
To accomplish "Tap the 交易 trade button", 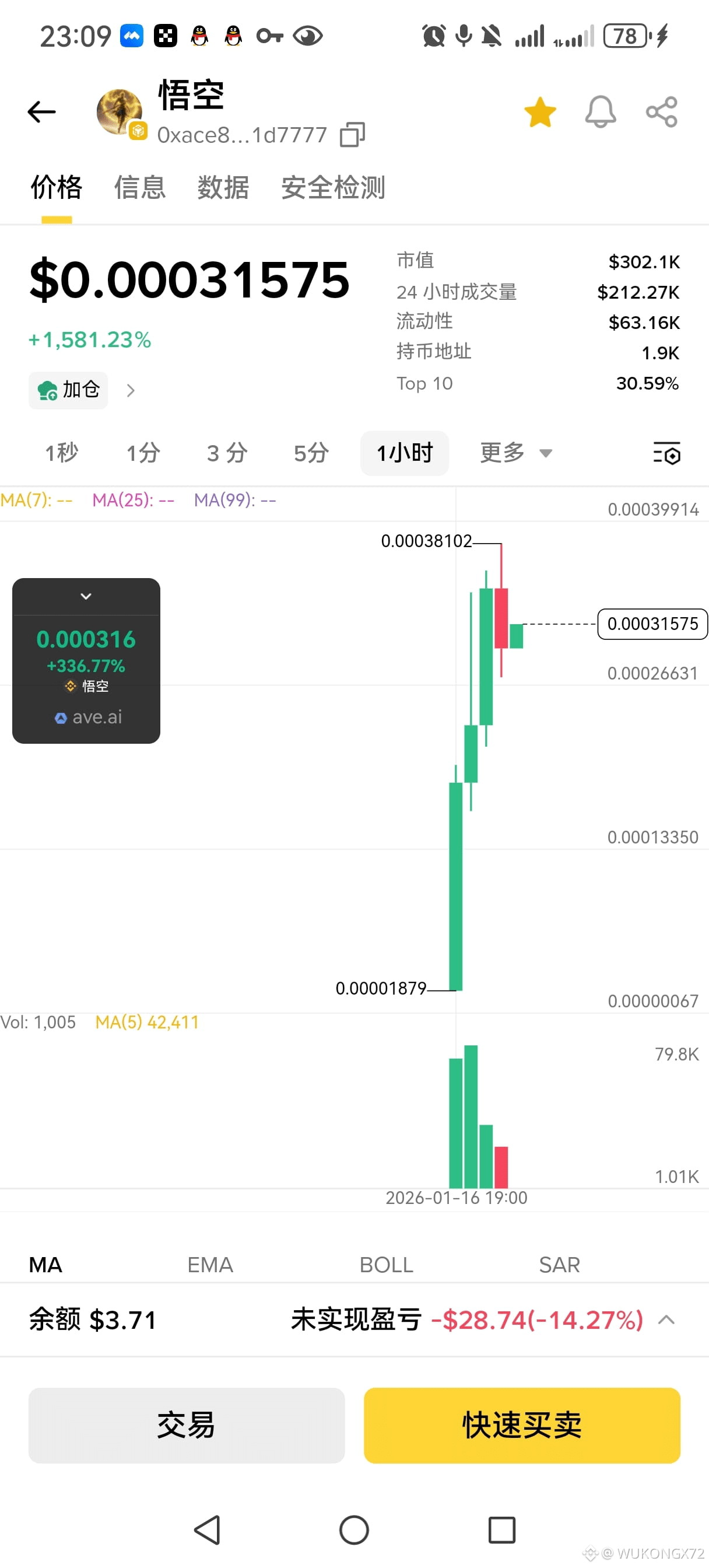I will pyautogui.click(x=185, y=1426).
